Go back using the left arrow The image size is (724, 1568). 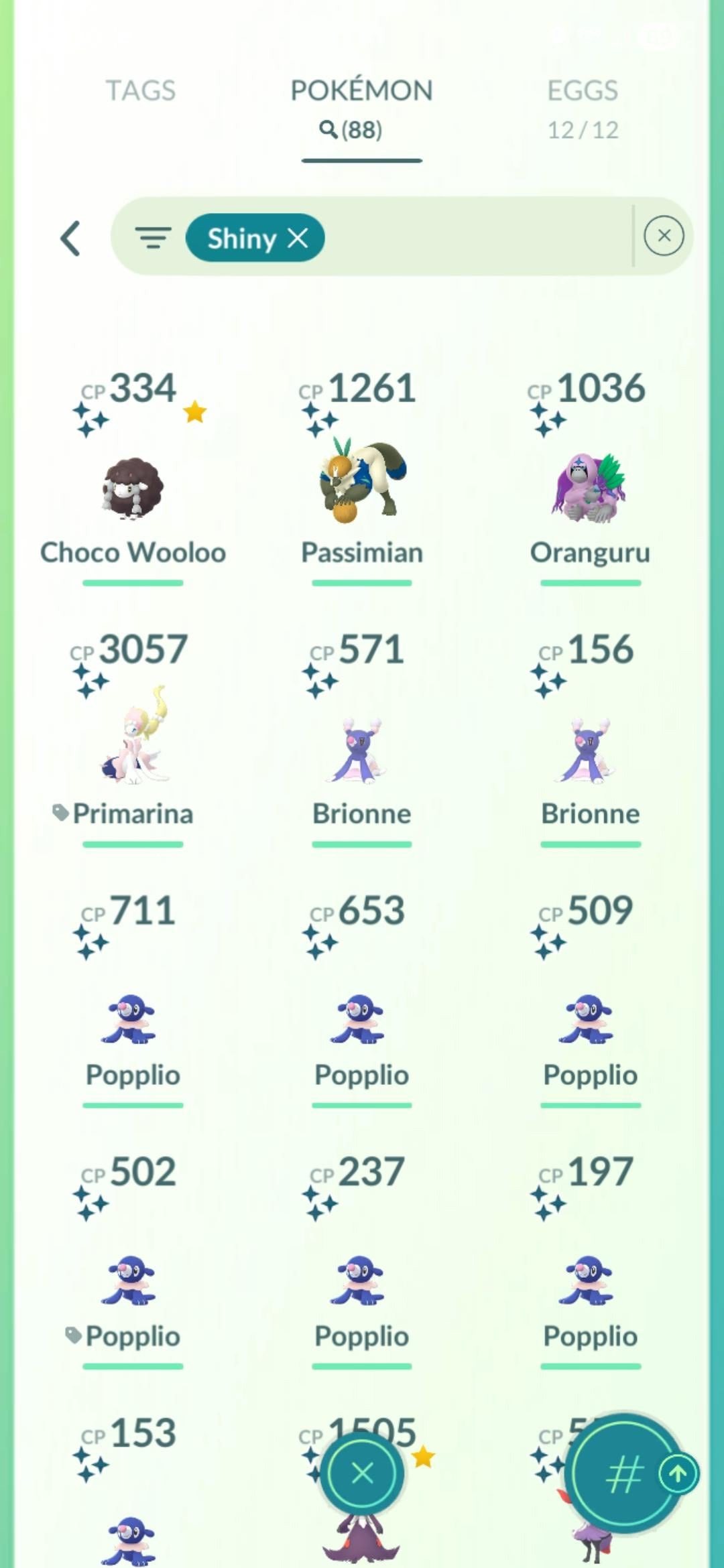pyautogui.click(x=71, y=238)
